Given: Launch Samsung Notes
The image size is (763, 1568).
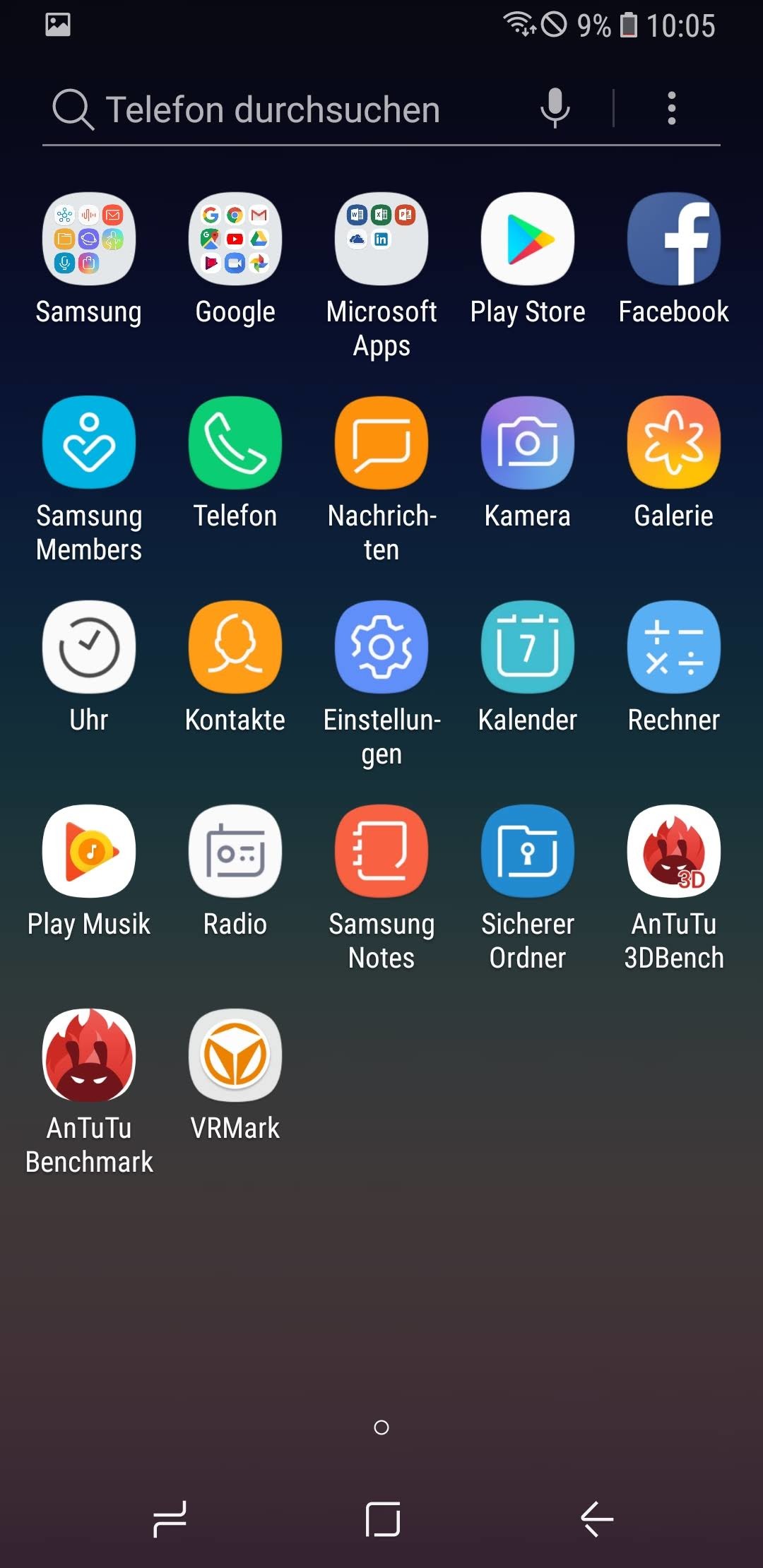Looking at the screenshot, I should 381,851.
